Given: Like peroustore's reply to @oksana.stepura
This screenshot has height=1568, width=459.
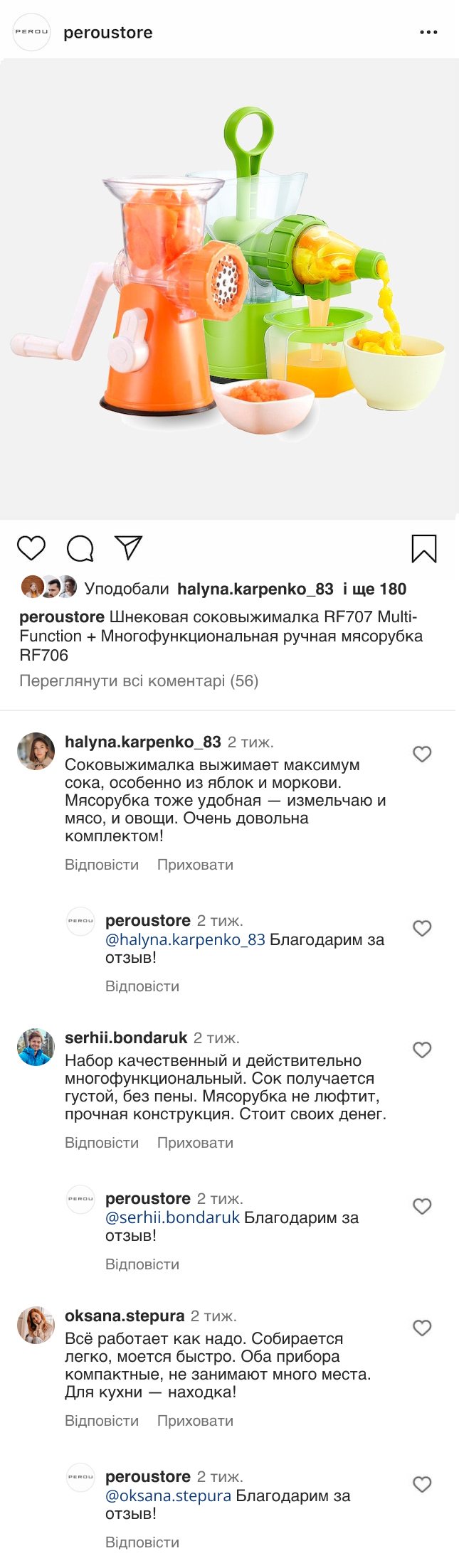Looking at the screenshot, I should pos(422,1485).
